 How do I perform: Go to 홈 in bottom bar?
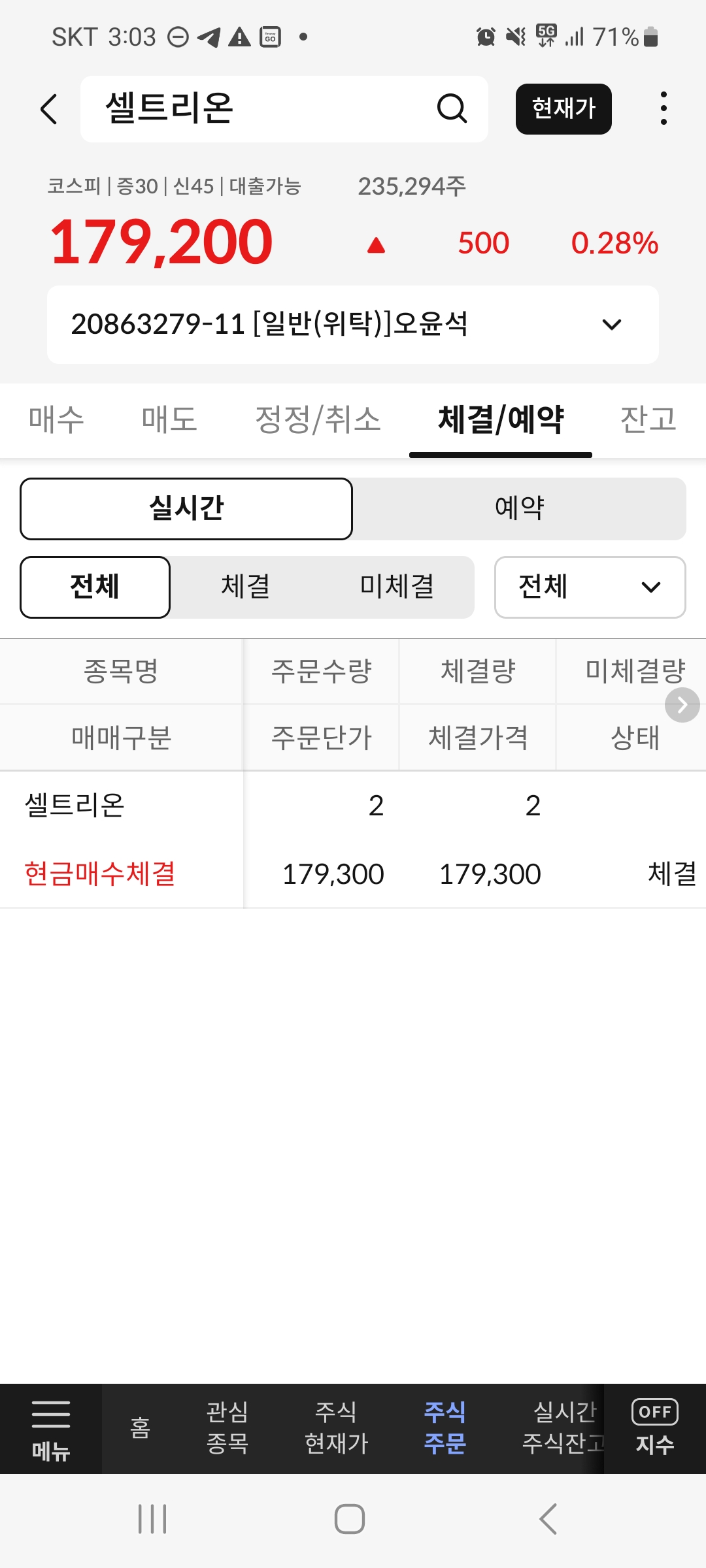(x=140, y=1428)
